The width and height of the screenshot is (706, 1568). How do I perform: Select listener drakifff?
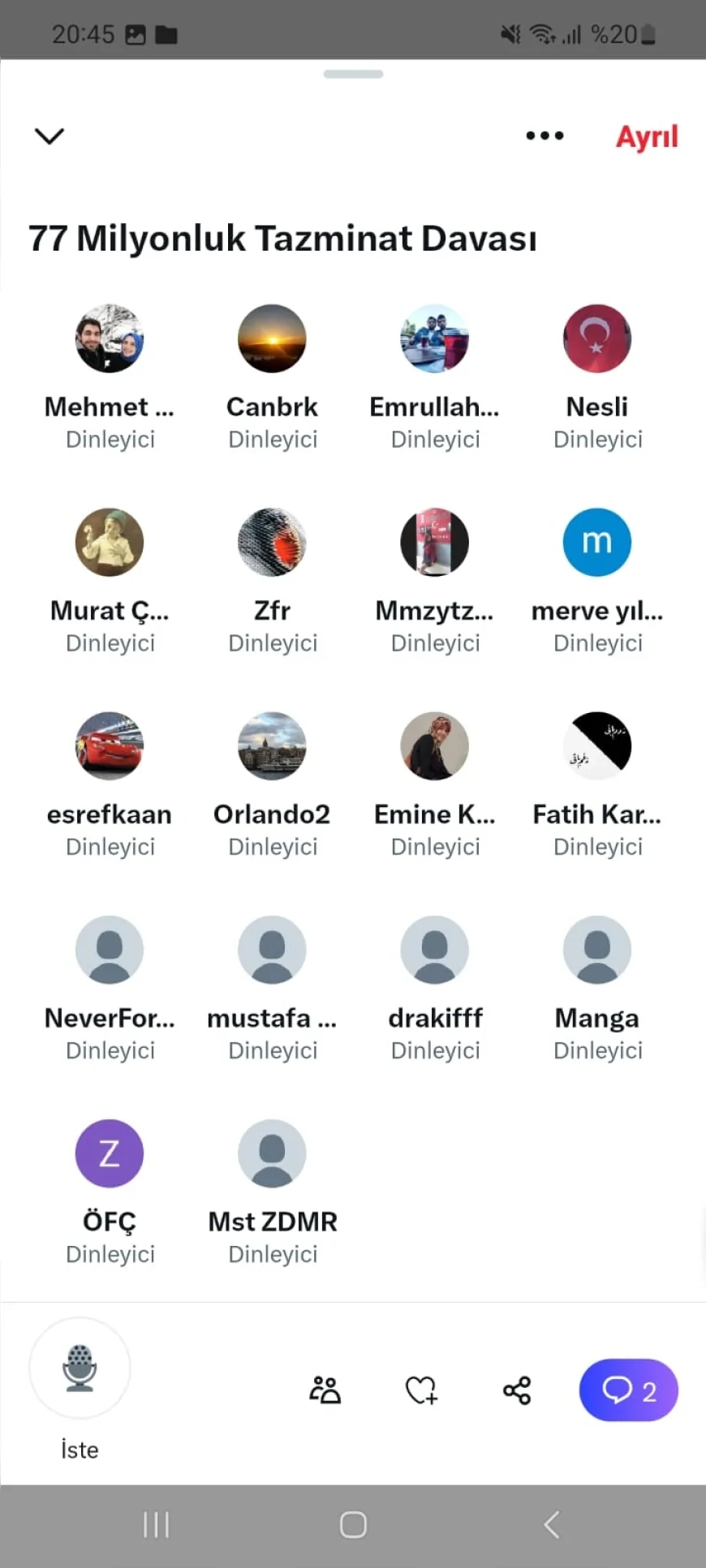coord(435,950)
